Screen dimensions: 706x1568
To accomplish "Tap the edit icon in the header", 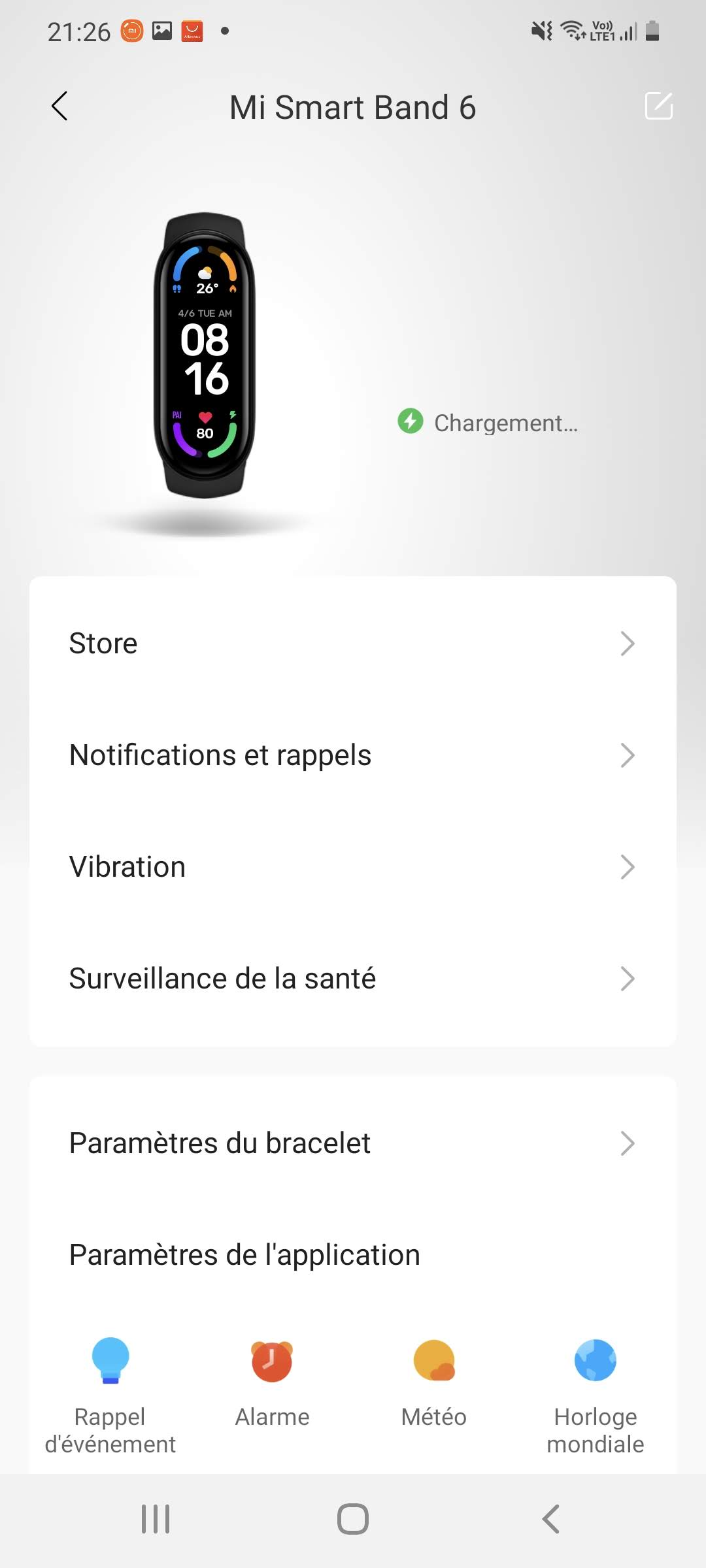I will (x=658, y=106).
